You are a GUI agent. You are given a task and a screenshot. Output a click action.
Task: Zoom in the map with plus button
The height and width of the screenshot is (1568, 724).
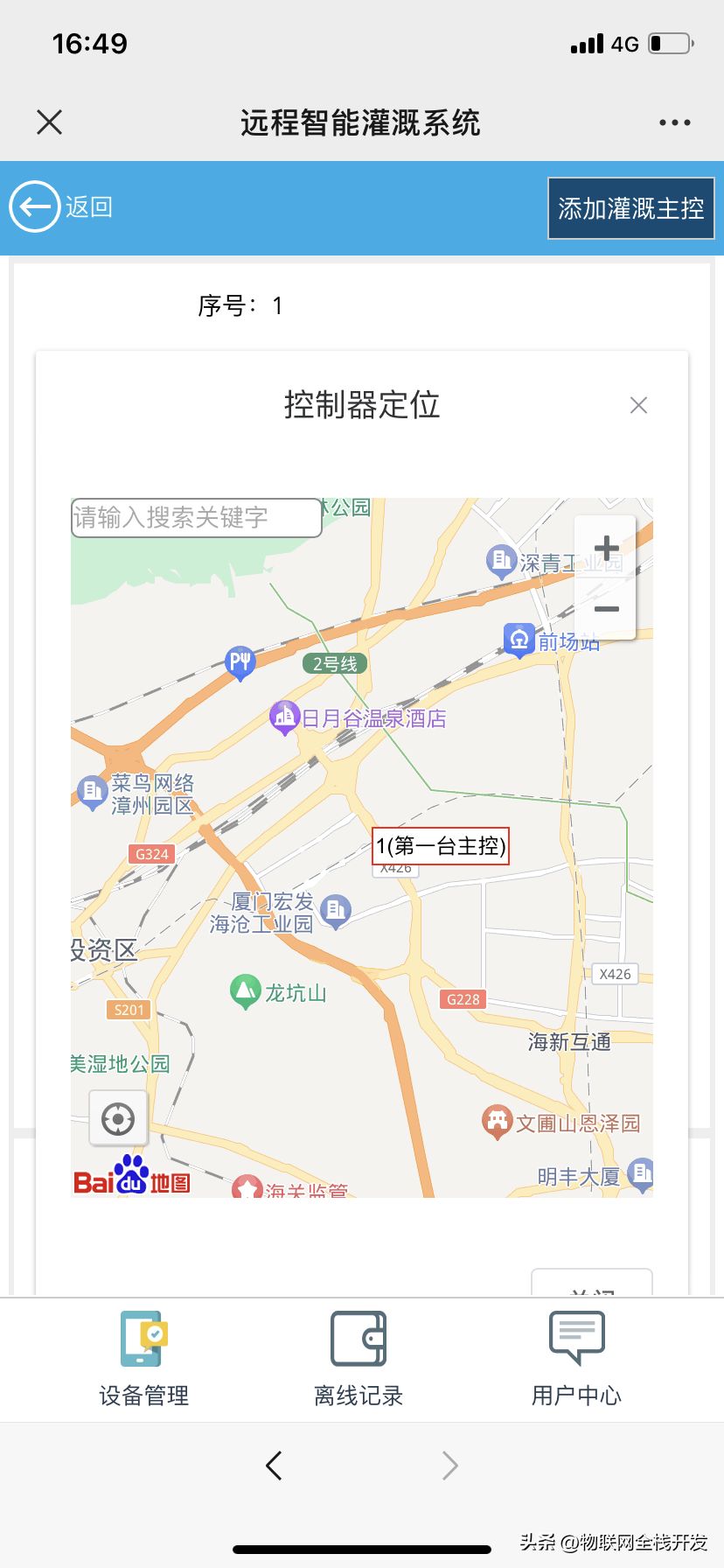click(x=606, y=549)
